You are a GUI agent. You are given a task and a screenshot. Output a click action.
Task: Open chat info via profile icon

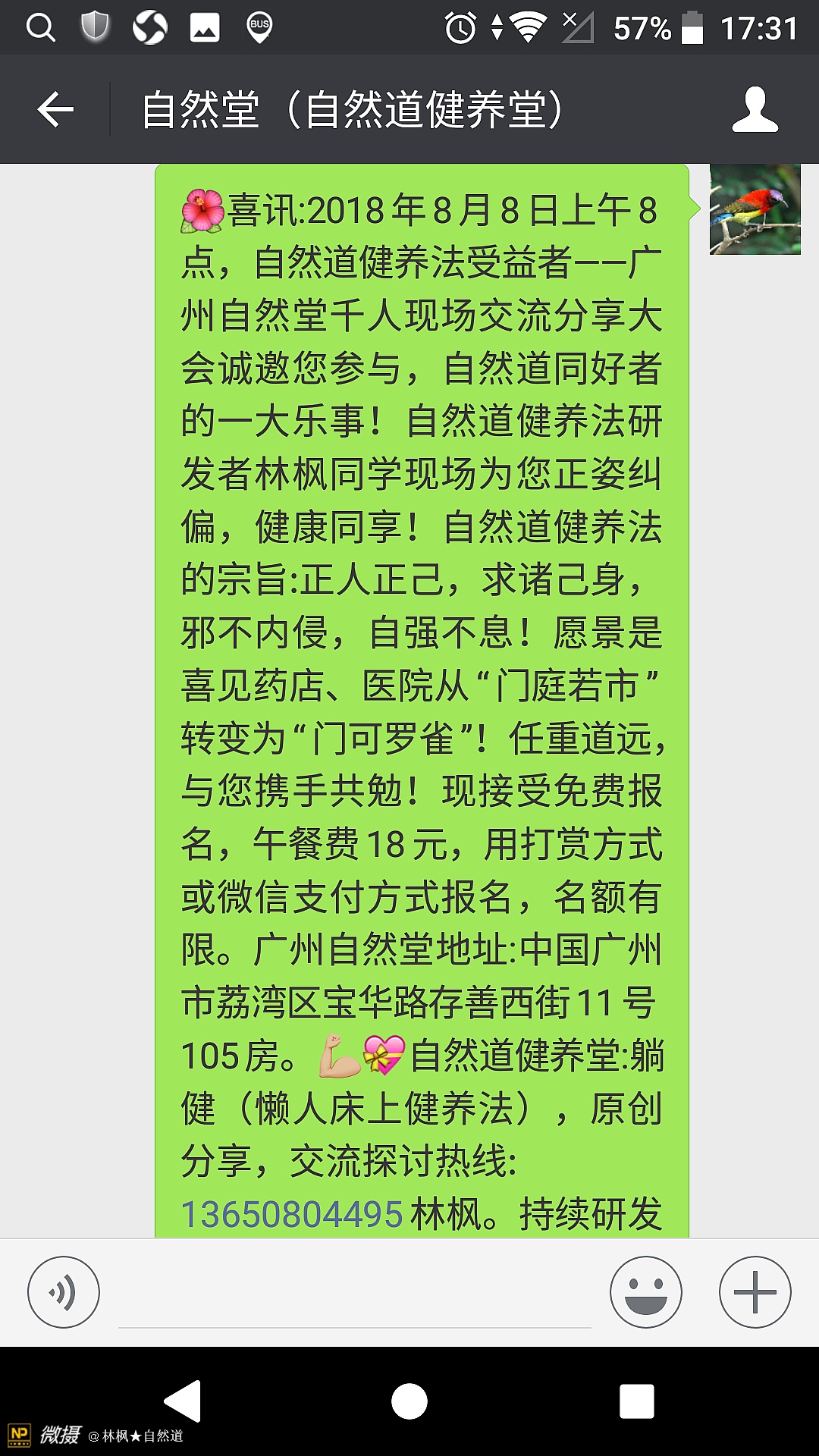coord(755,110)
